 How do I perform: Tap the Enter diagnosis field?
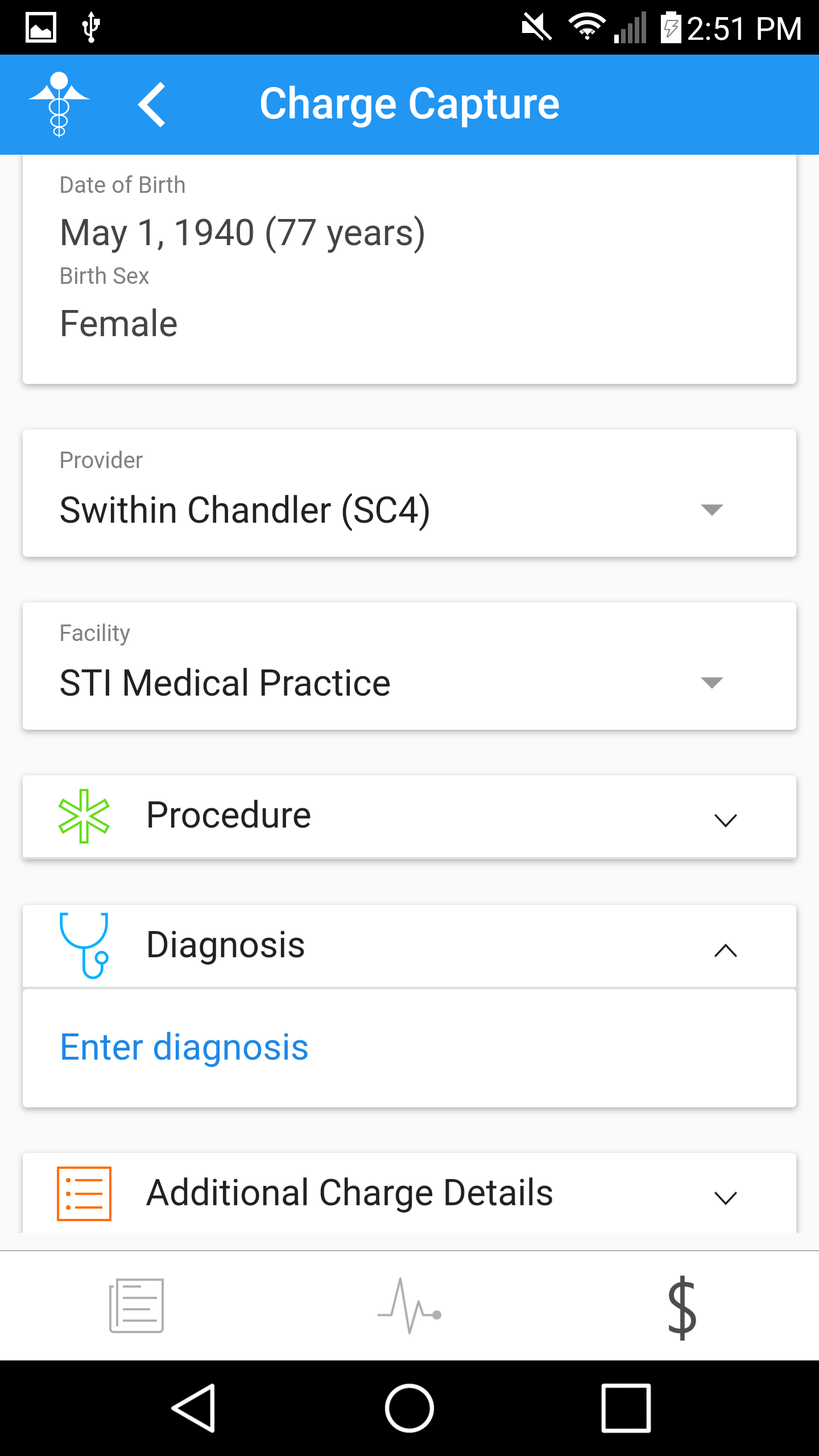(x=409, y=1048)
